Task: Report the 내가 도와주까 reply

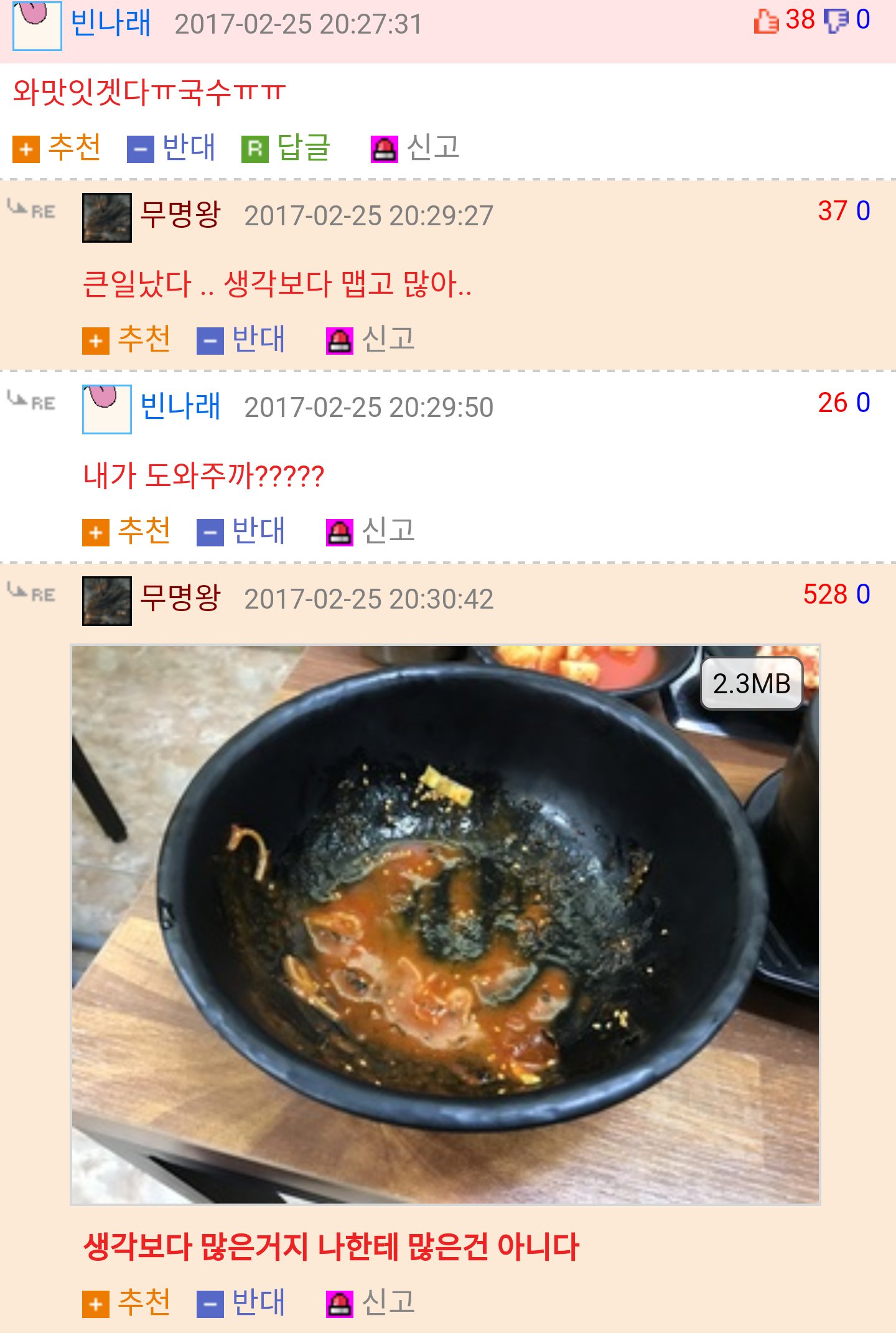Action: [x=371, y=531]
